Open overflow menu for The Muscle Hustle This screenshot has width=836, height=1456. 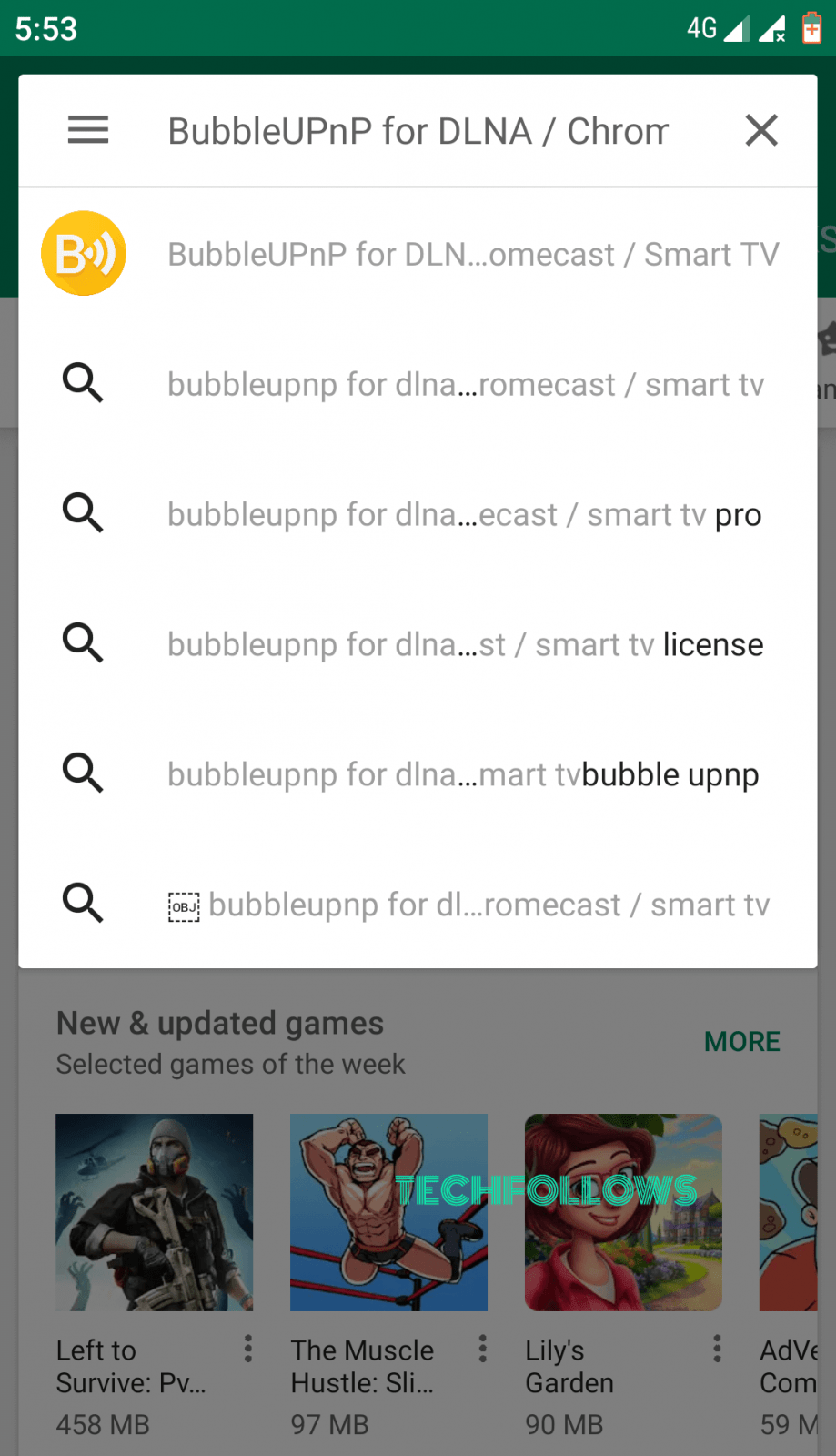click(x=482, y=1349)
